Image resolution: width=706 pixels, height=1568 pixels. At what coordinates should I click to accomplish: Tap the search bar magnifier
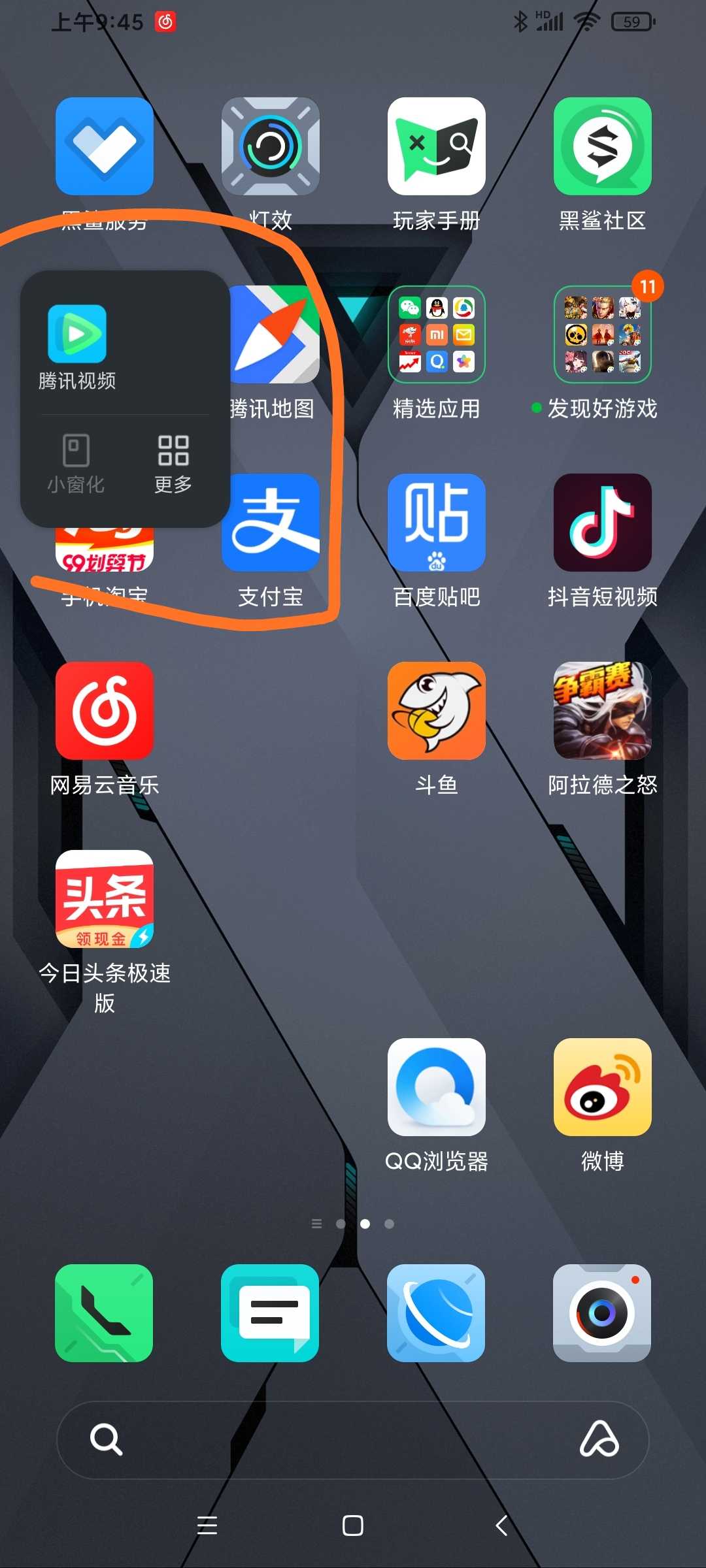click(106, 1439)
